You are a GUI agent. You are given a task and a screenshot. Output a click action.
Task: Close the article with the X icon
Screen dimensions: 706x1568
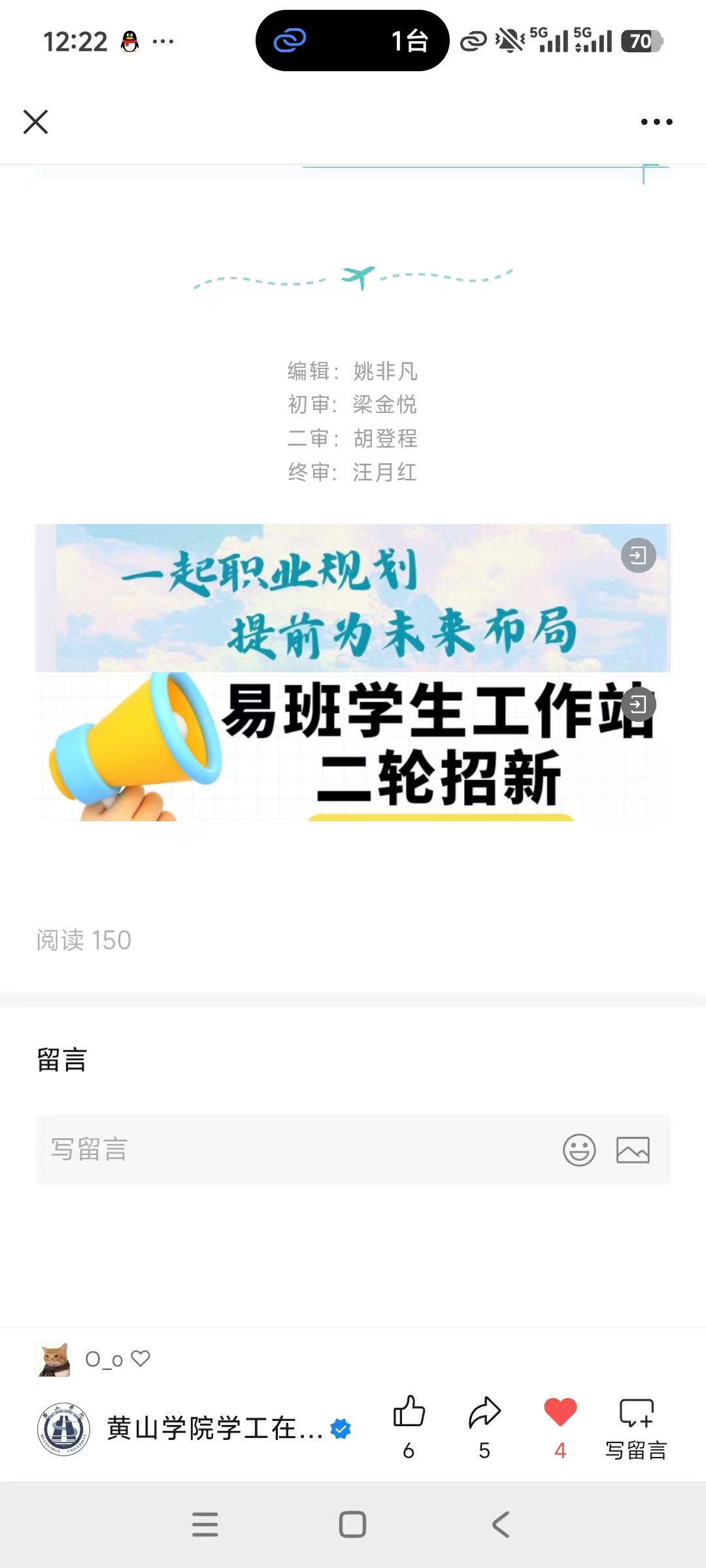pos(35,122)
